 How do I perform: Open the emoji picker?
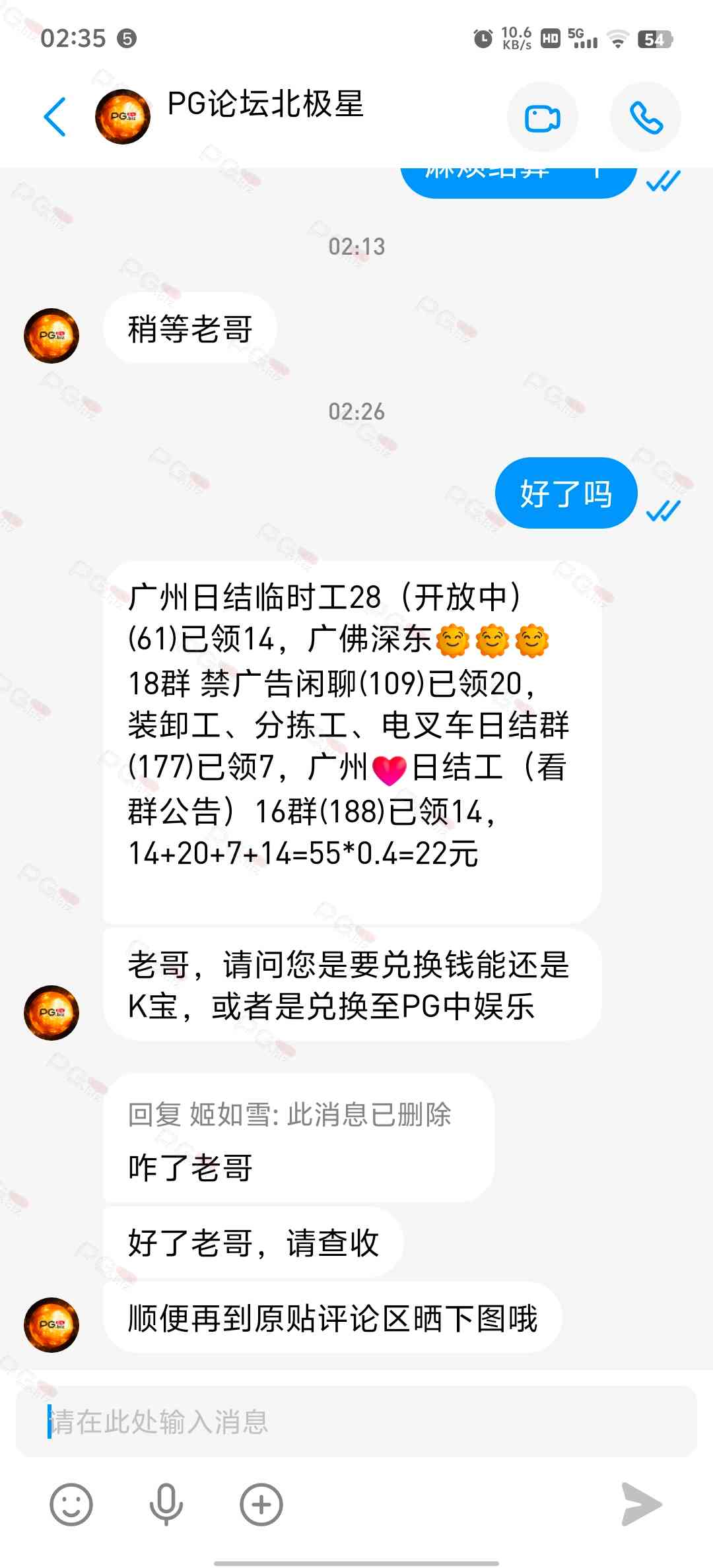71,1505
